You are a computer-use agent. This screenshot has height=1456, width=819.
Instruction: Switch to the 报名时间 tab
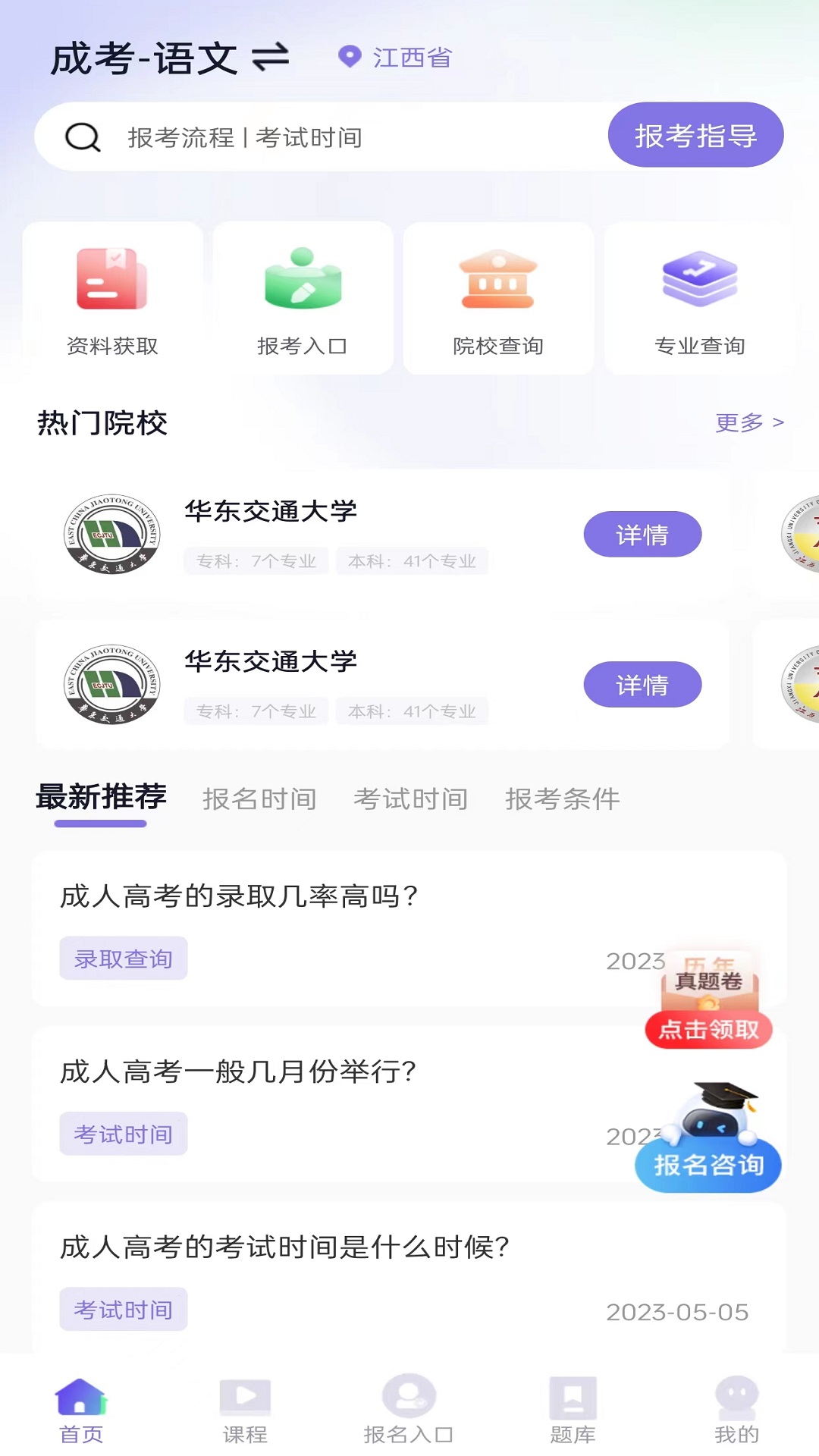click(259, 798)
